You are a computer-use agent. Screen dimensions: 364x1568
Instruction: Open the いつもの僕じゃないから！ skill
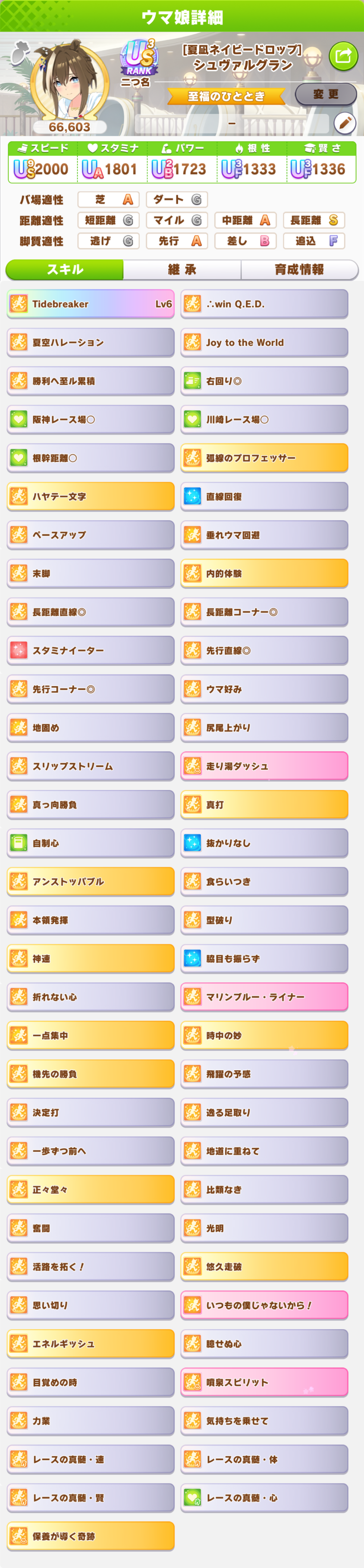click(264, 1305)
